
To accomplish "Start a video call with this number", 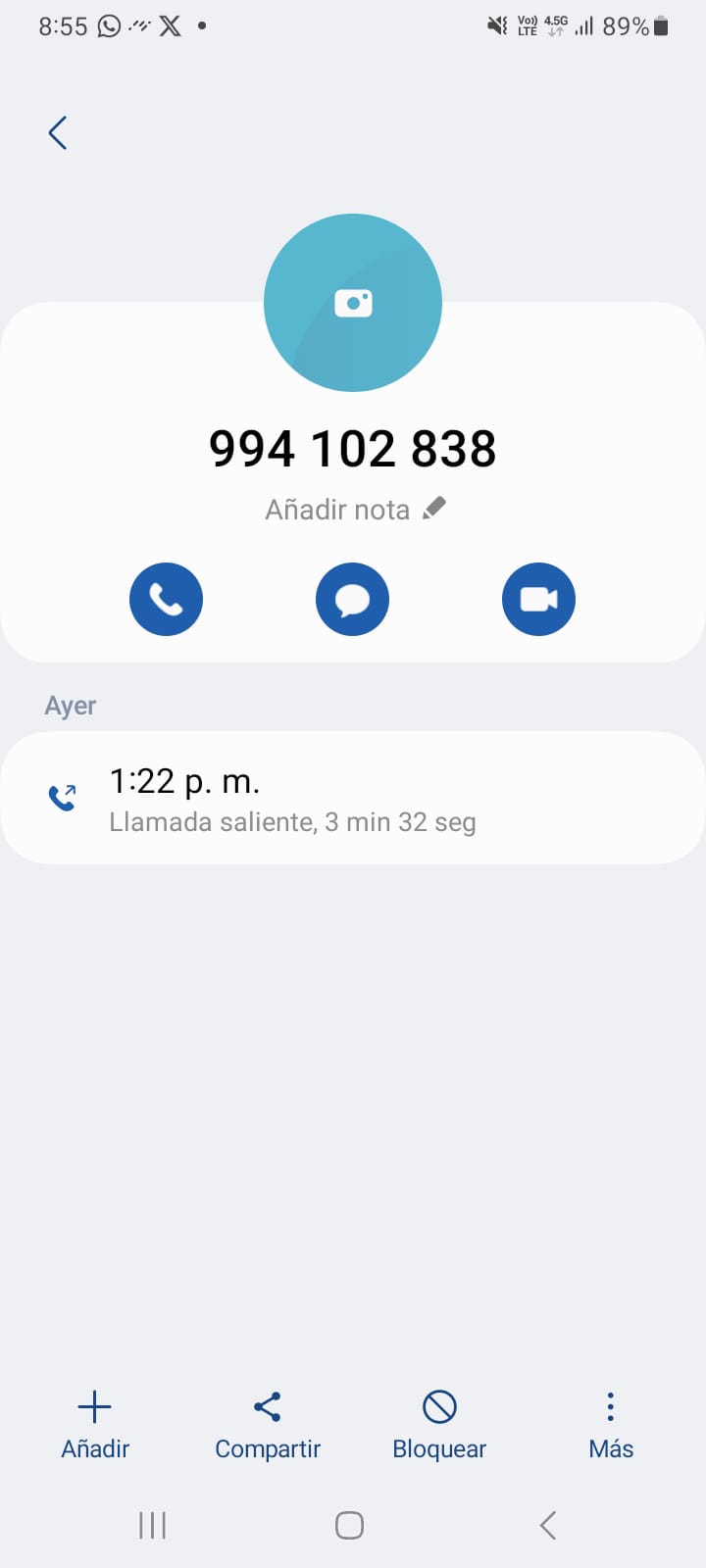I will point(538,599).
